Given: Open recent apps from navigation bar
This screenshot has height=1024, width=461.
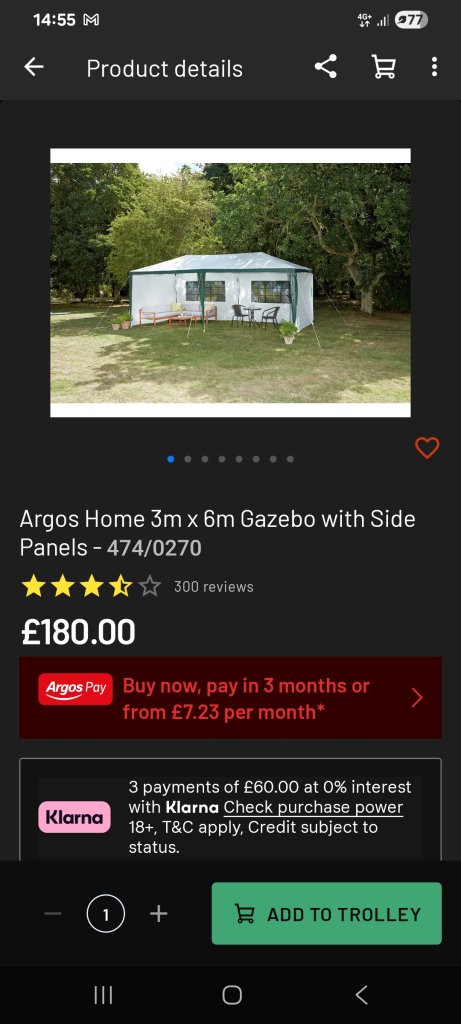Looking at the screenshot, I should 103,995.
